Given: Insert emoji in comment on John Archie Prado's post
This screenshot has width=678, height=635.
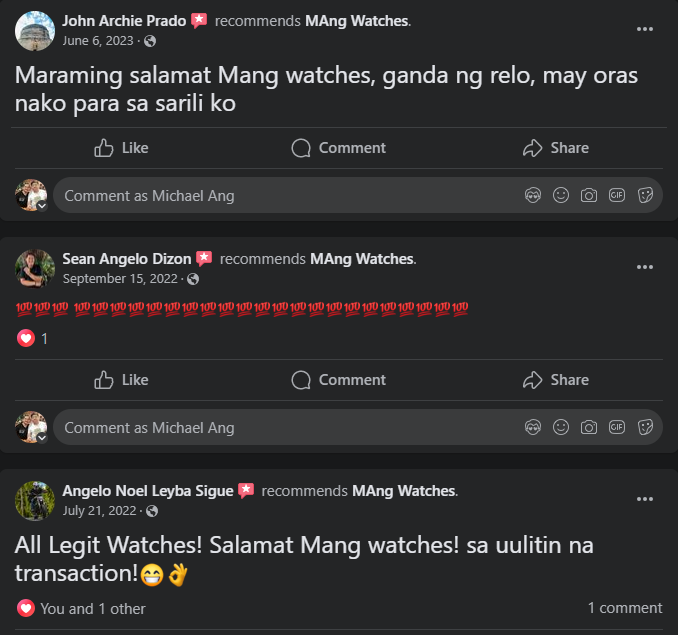Looking at the screenshot, I should [561, 196].
